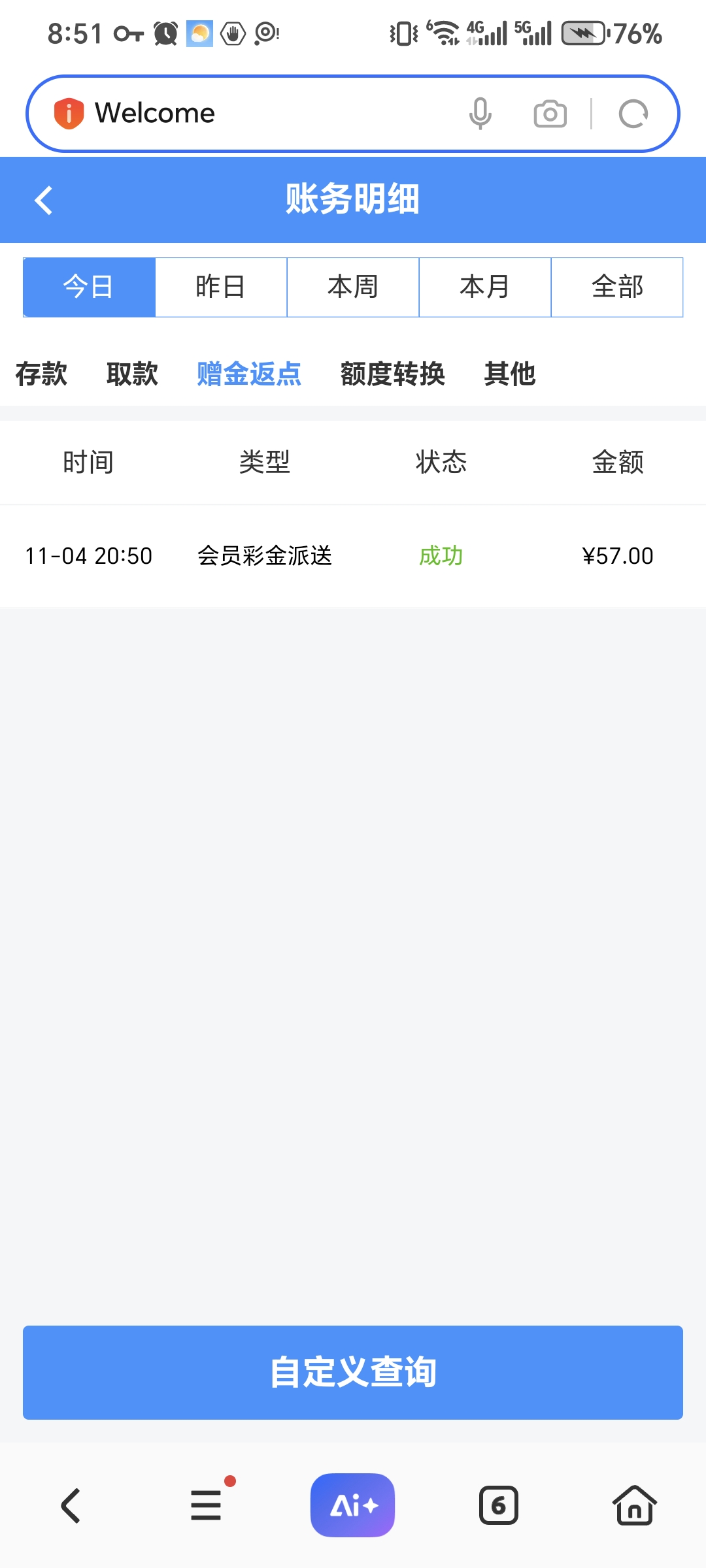Select the 赠金返点 category
Screen dimensions: 706x1568
249,374
